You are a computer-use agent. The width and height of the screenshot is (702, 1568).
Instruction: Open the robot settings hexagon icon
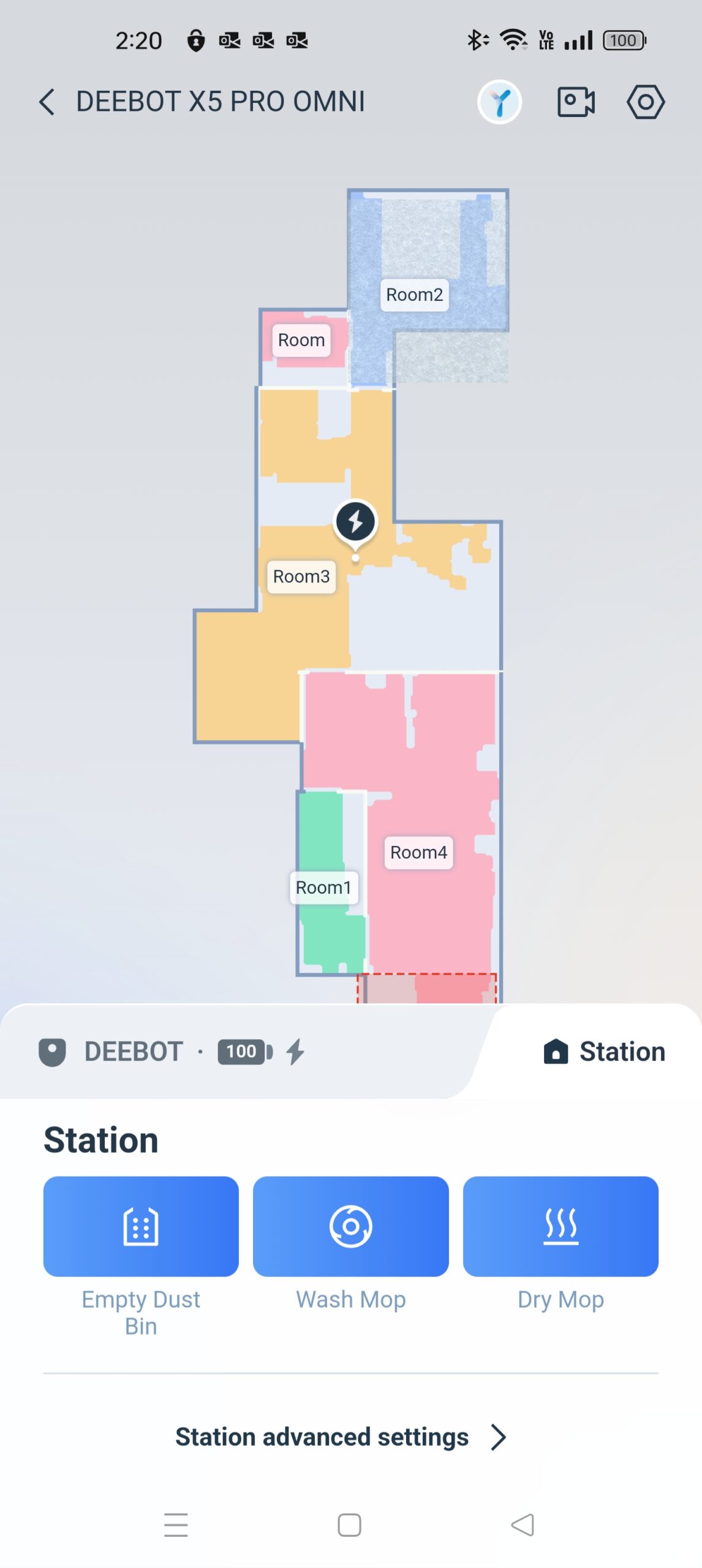pos(645,102)
